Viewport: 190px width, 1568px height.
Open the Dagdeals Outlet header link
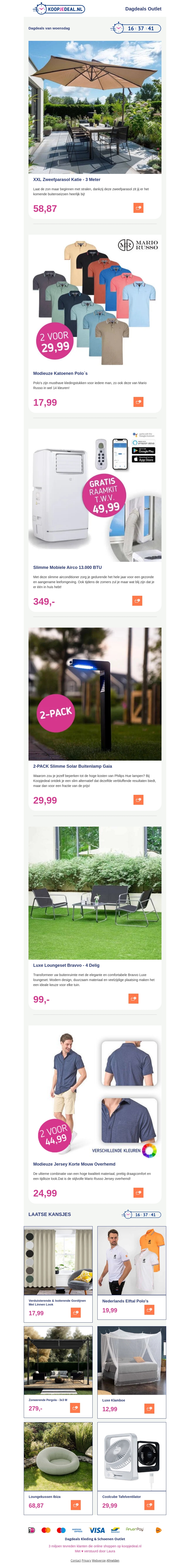(x=143, y=9)
